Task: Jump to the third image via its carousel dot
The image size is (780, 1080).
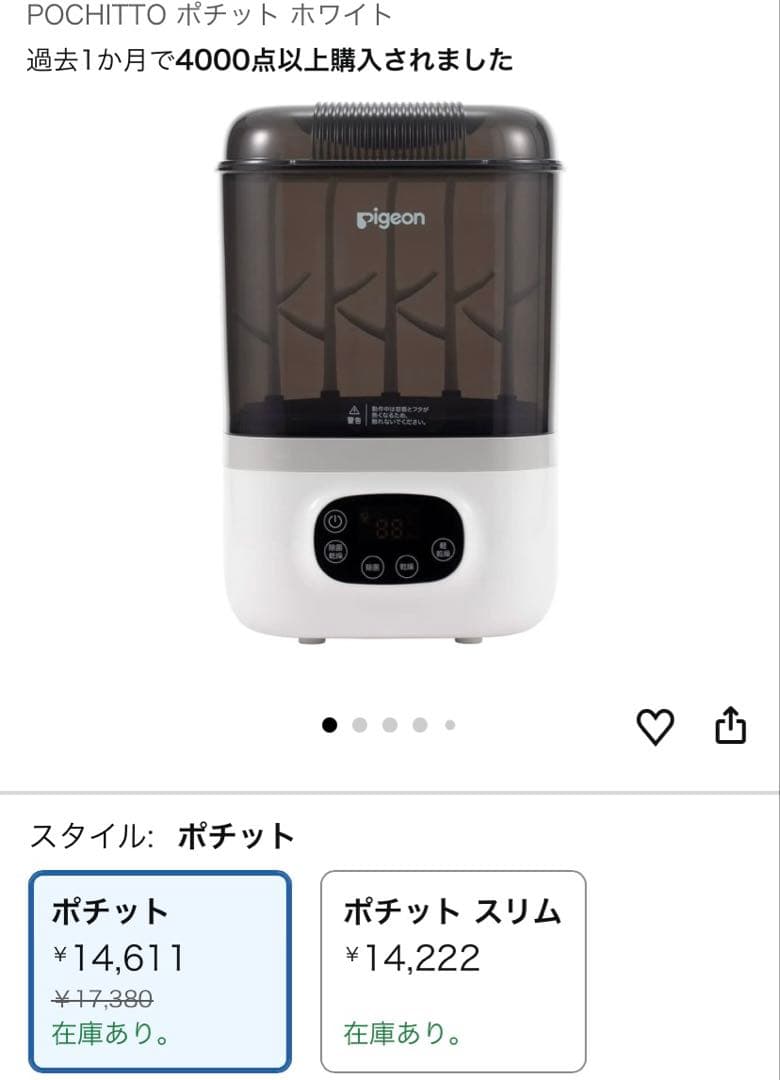Action: tap(389, 725)
